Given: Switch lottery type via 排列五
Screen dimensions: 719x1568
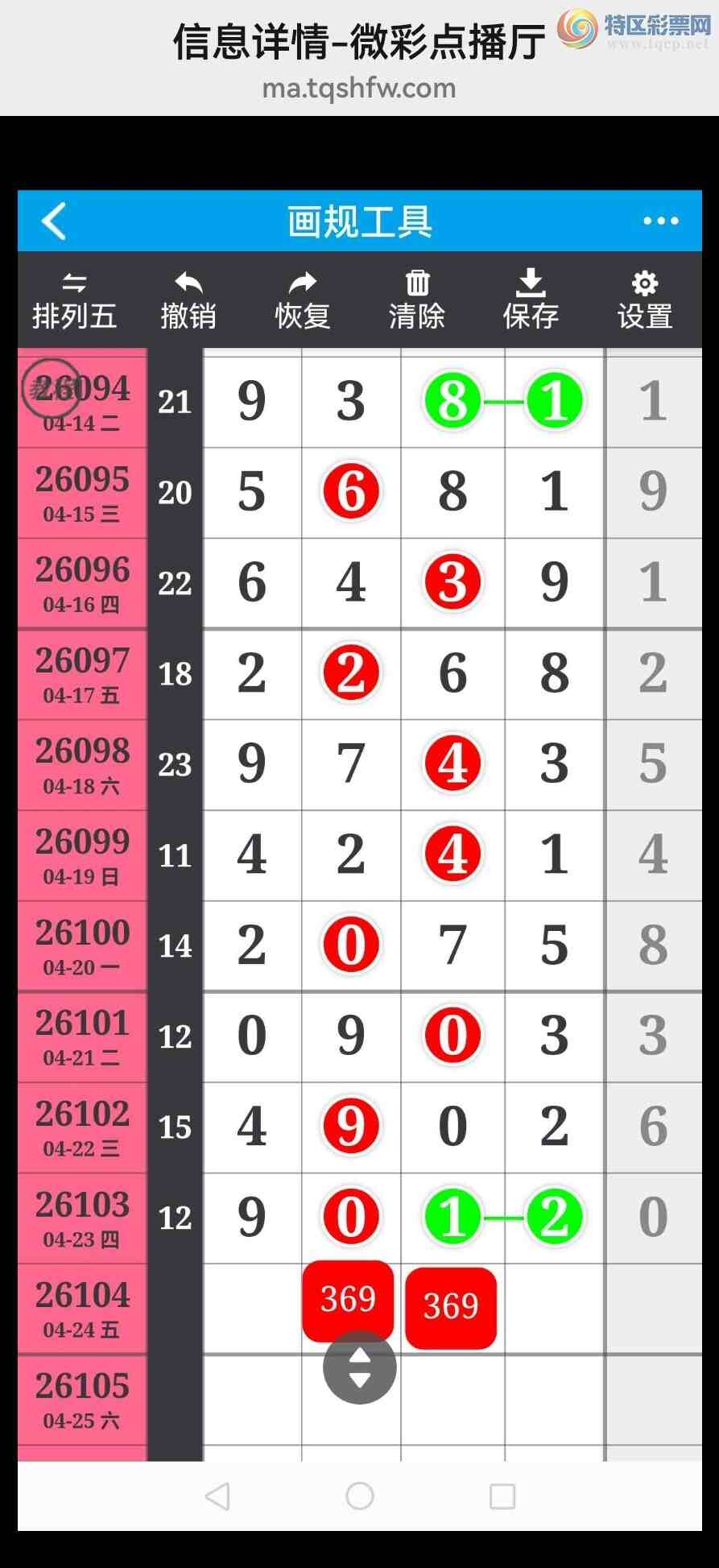Looking at the screenshot, I should click(x=75, y=301).
